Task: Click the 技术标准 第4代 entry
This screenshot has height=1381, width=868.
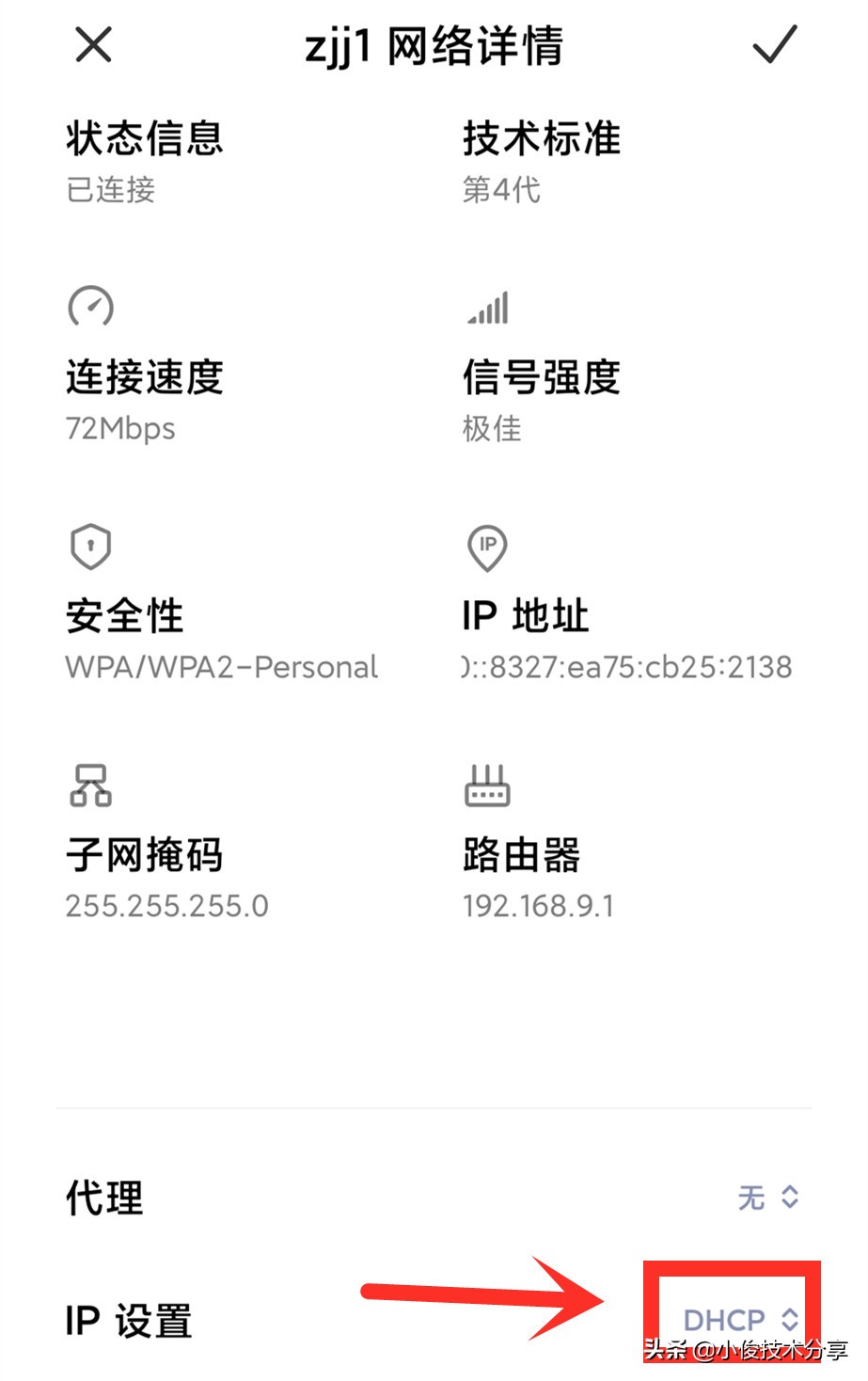Action: click(541, 160)
